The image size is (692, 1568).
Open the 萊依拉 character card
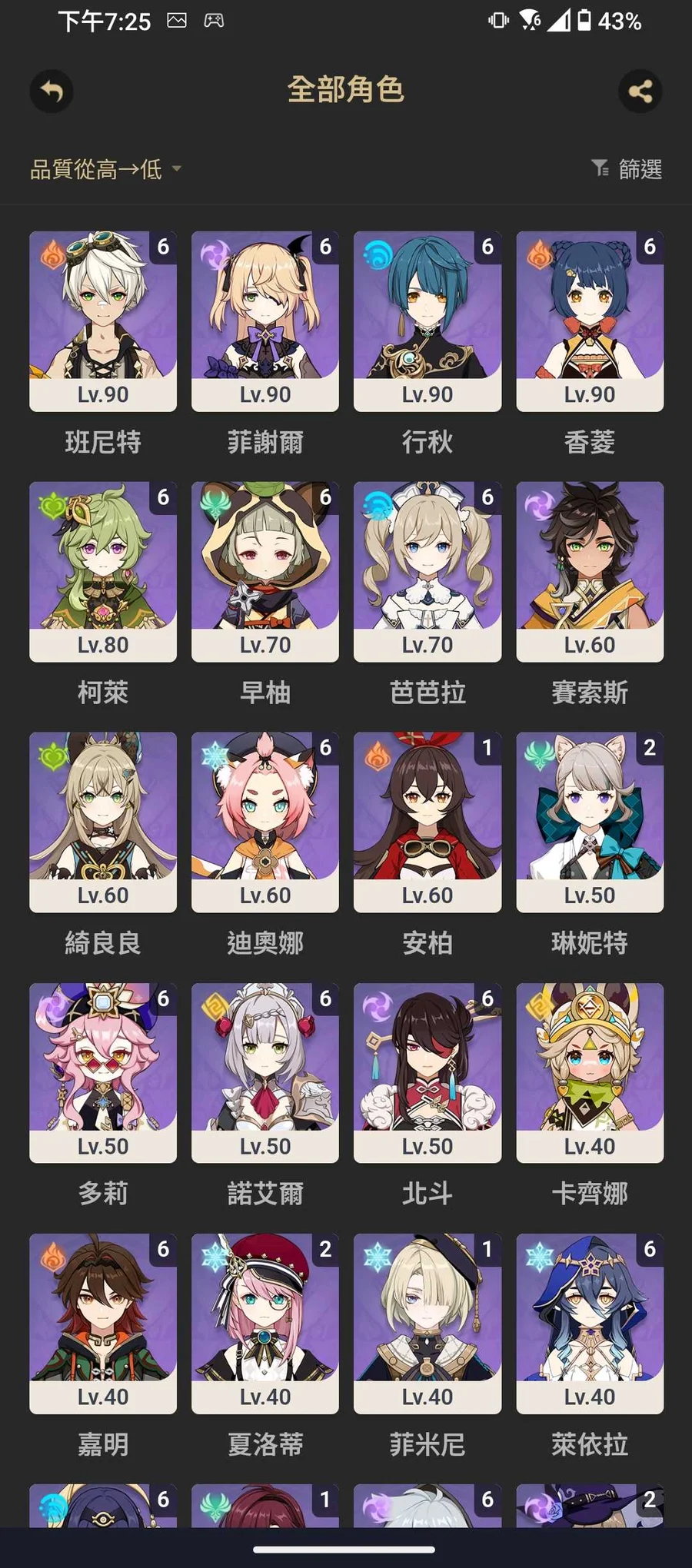pos(590,1324)
